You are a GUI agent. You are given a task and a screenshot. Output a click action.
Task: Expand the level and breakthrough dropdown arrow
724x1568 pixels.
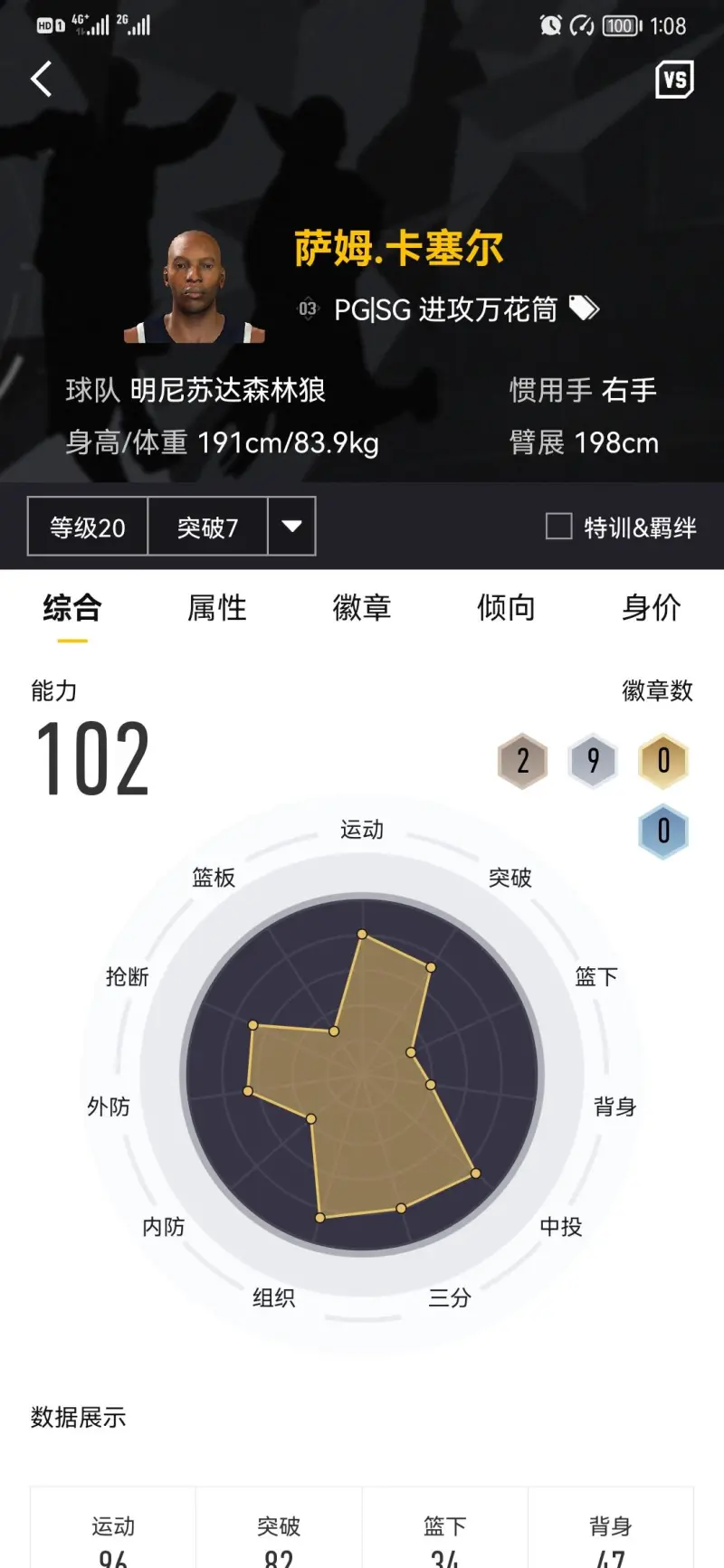pyautogui.click(x=291, y=526)
